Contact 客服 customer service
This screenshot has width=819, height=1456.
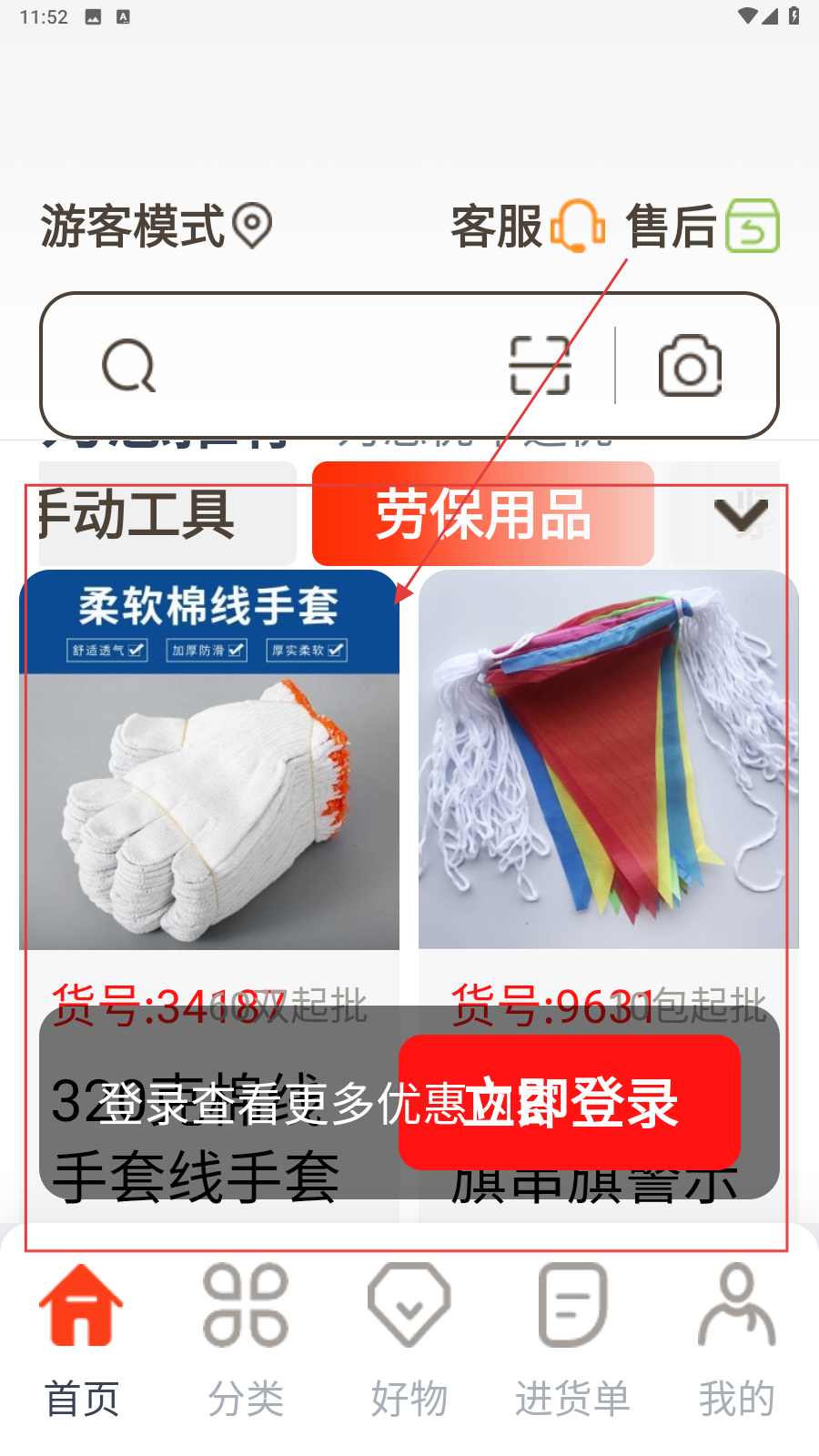coord(526,226)
